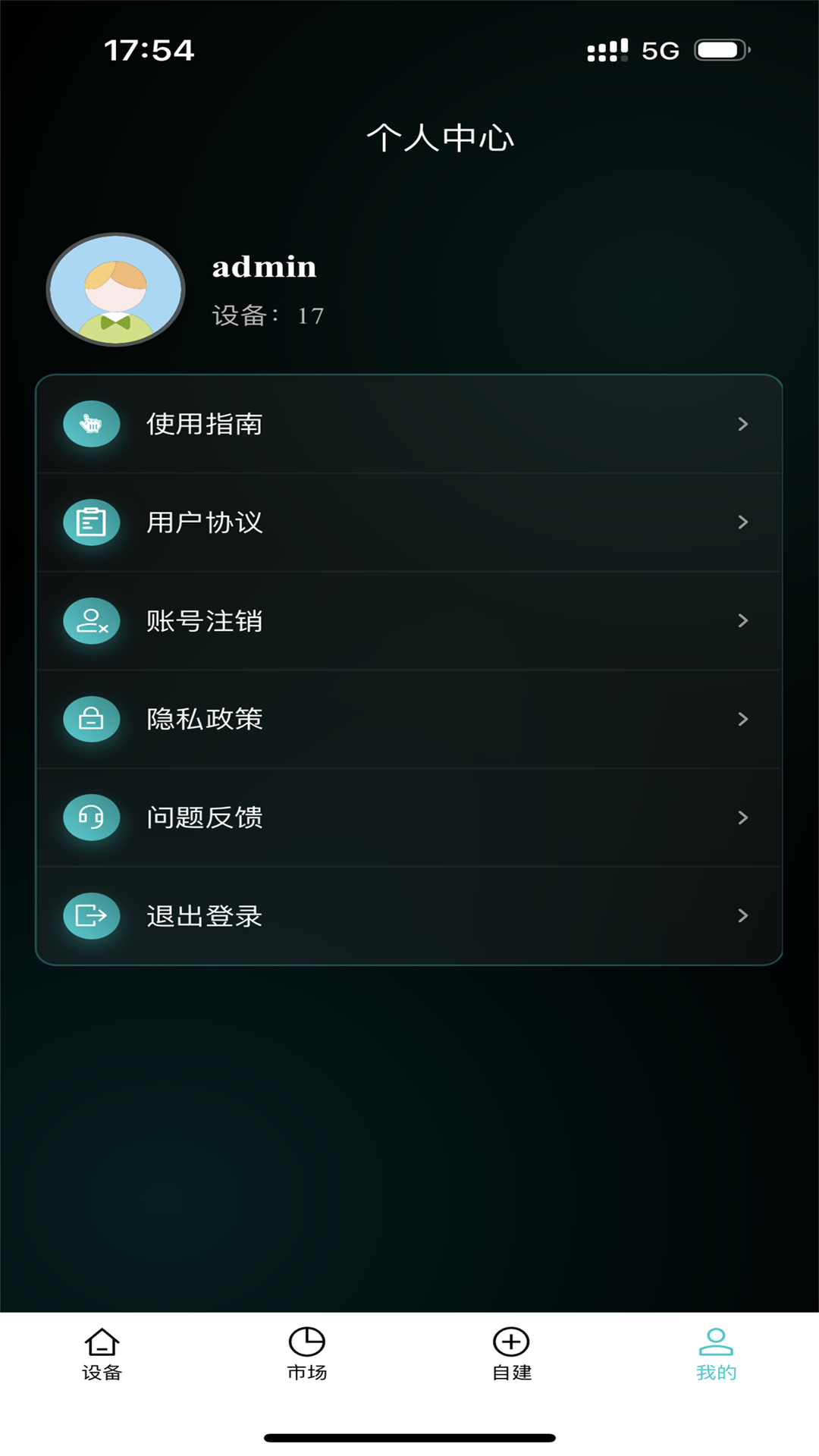The image size is (819, 1456).
Task: Click the 退出登录 exit icon
Action: pos(91,916)
